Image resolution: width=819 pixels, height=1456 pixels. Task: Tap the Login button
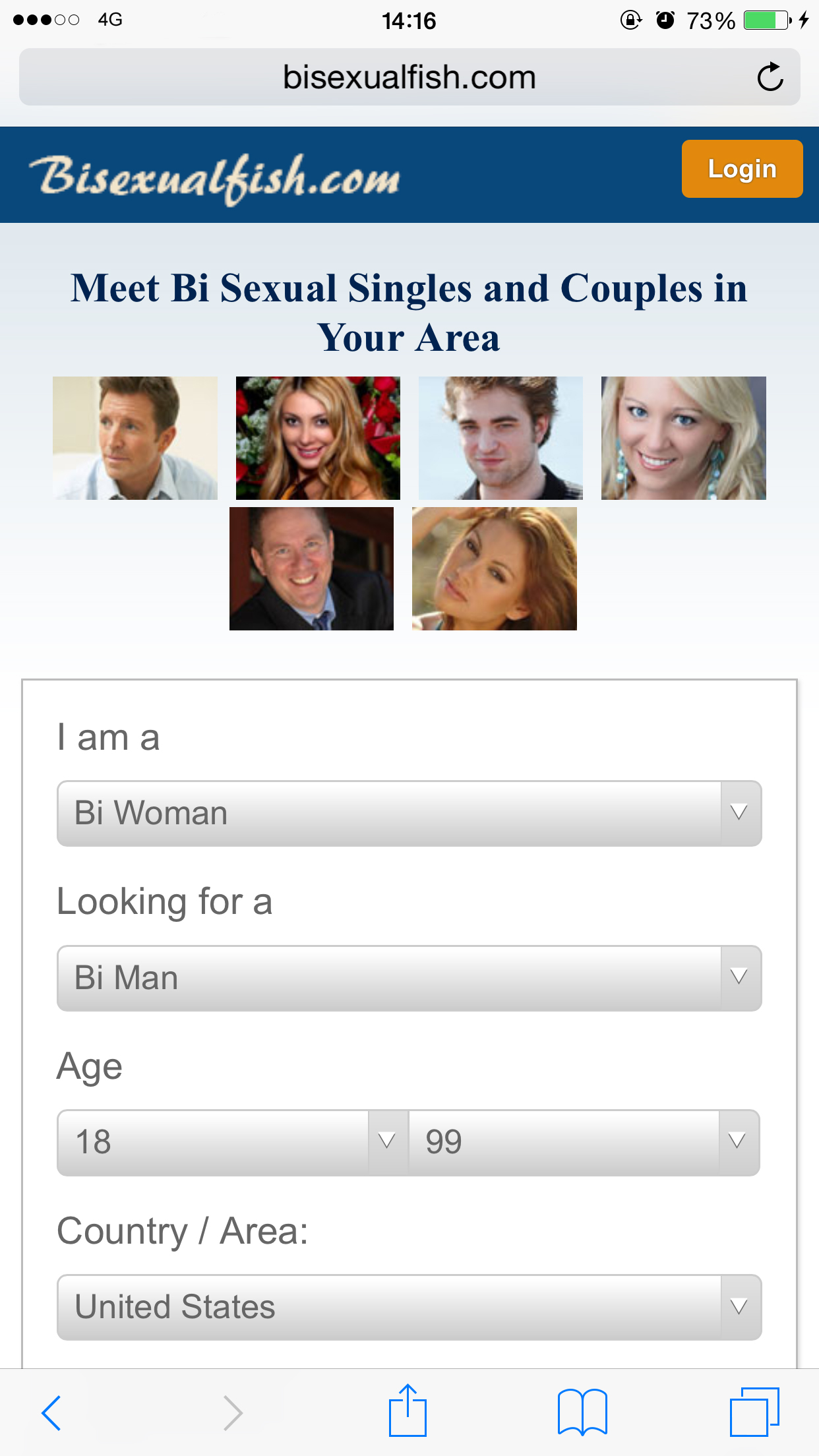[x=742, y=169]
